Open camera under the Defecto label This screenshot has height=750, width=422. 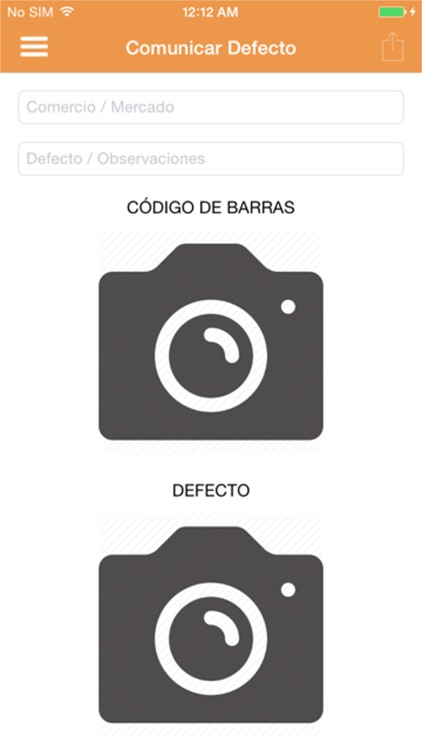click(211, 625)
